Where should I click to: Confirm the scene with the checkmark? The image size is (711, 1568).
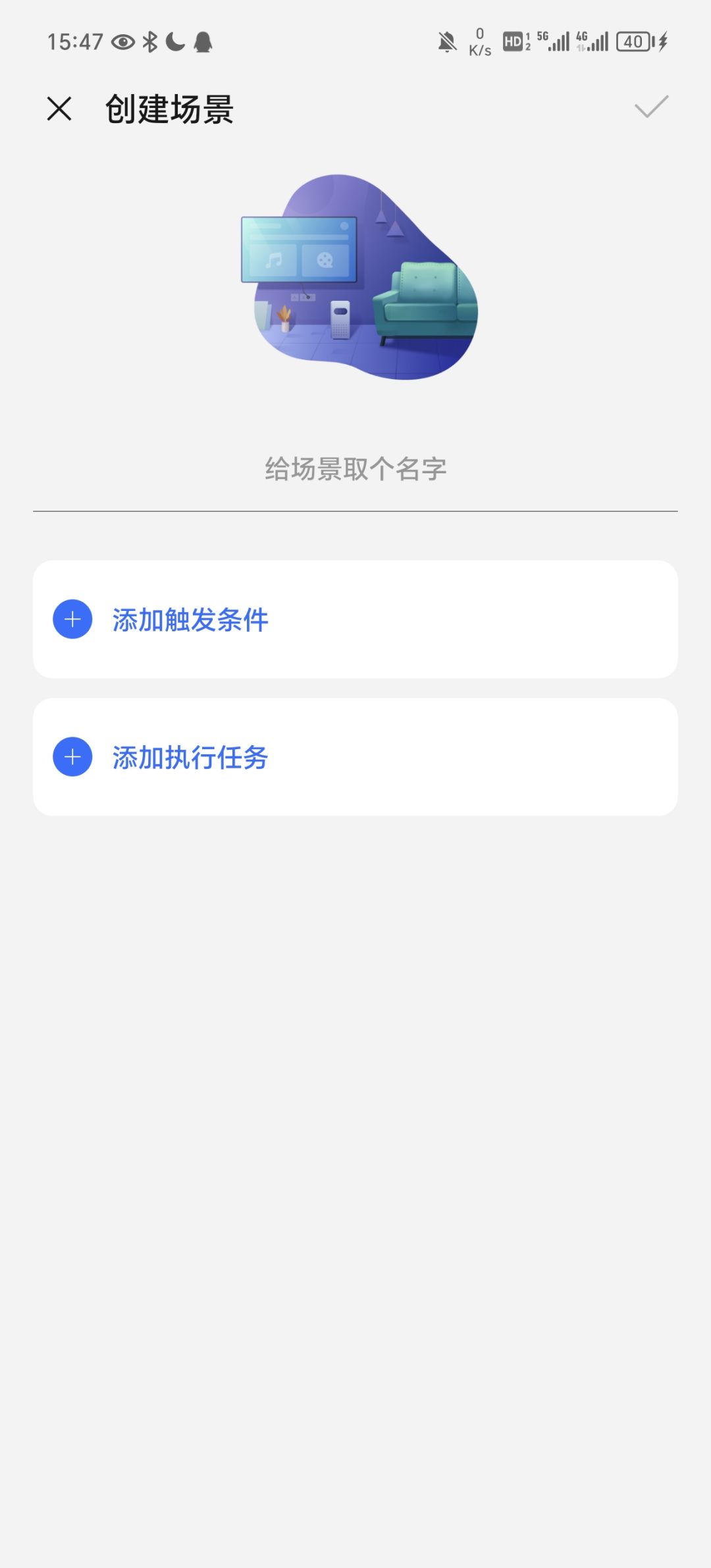(651, 109)
